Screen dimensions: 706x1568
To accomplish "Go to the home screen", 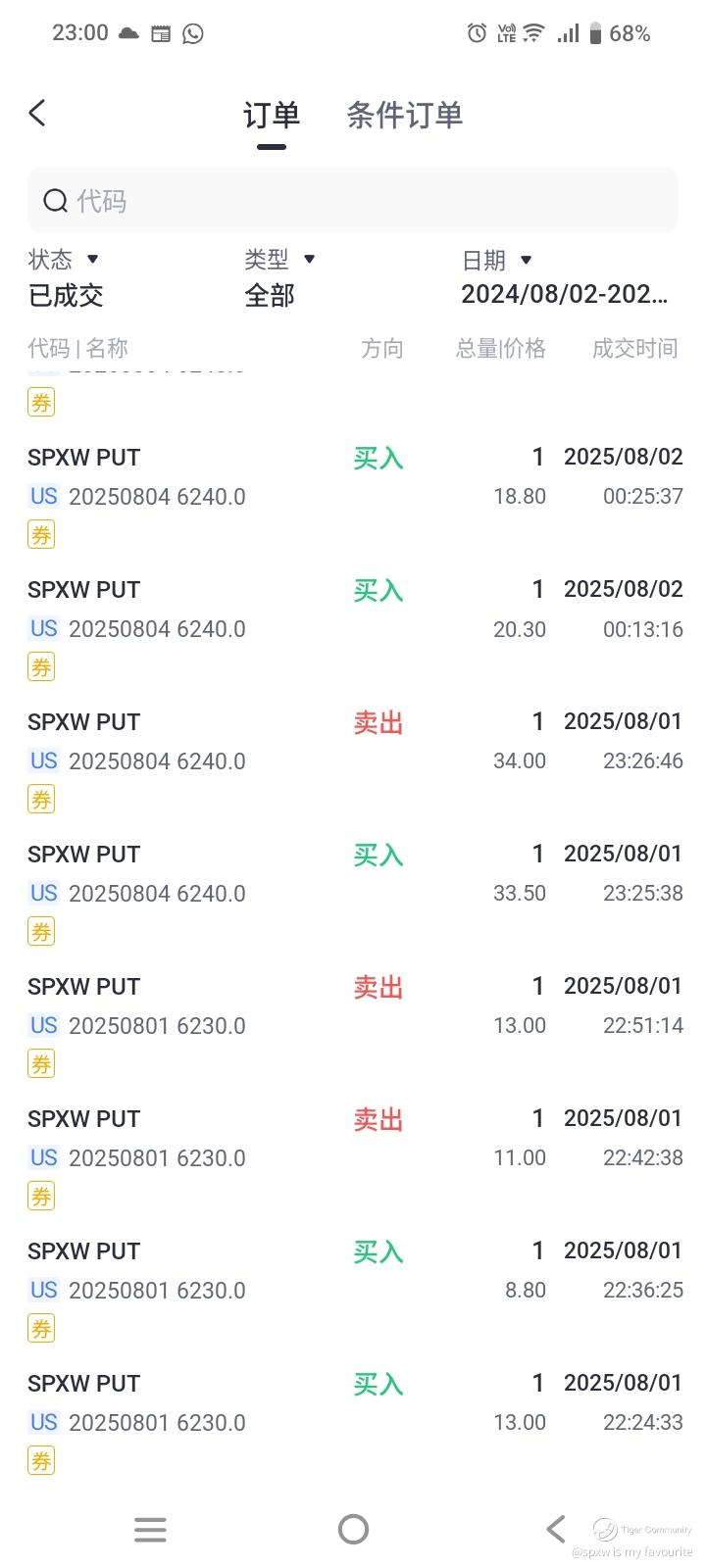I will coord(353,1529).
